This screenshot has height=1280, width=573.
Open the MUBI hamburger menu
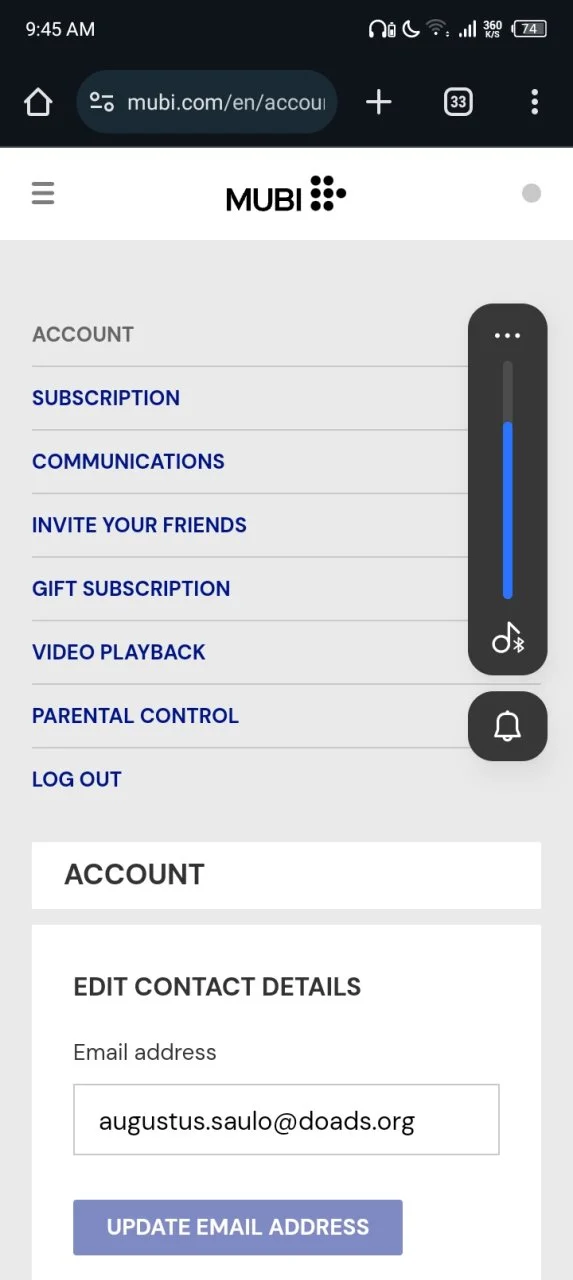[43, 193]
